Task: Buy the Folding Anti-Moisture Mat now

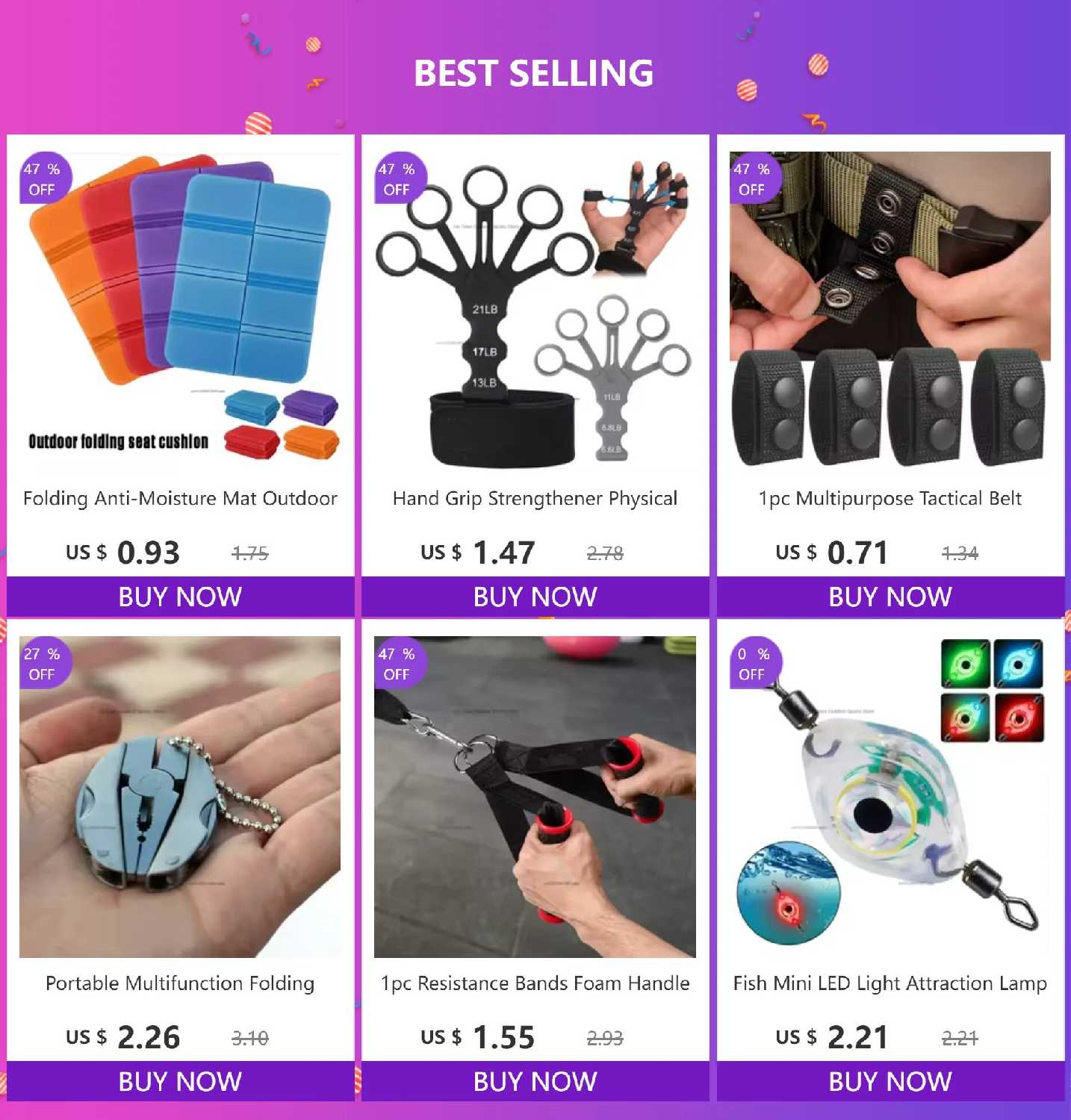Action: (x=180, y=597)
